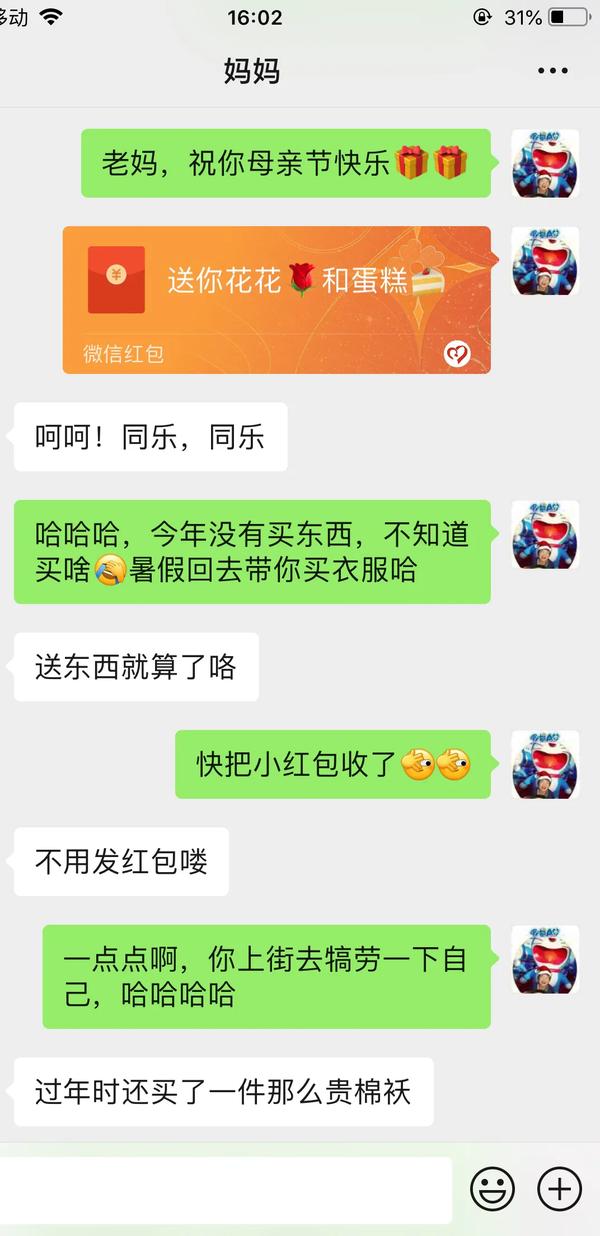Tap the message text input field
Screen dimensions: 600x1236
coord(225,1189)
